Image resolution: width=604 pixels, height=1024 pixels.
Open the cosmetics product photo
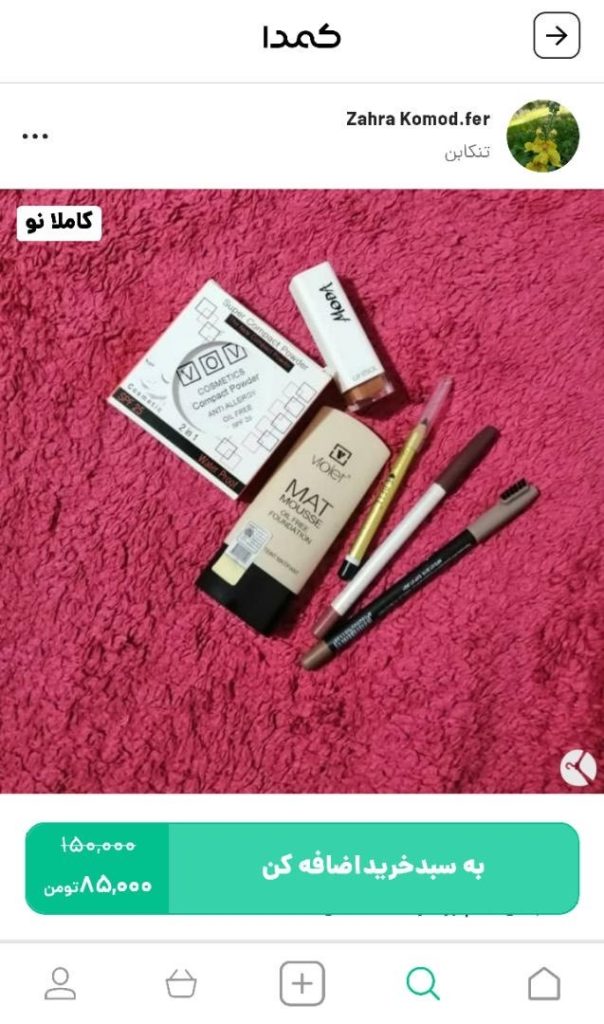(x=302, y=490)
